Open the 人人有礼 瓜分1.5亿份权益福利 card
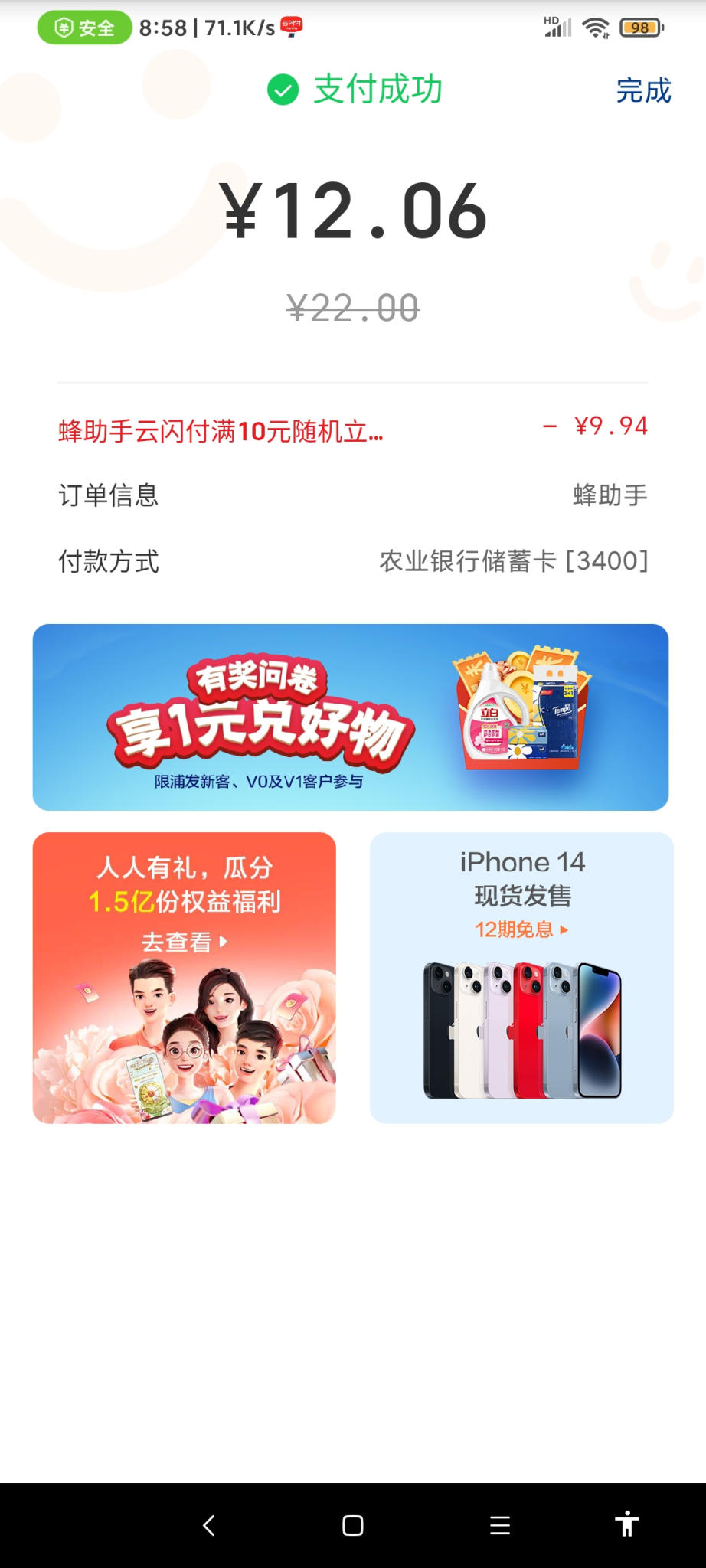The image size is (706, 1568). [184, 978]
